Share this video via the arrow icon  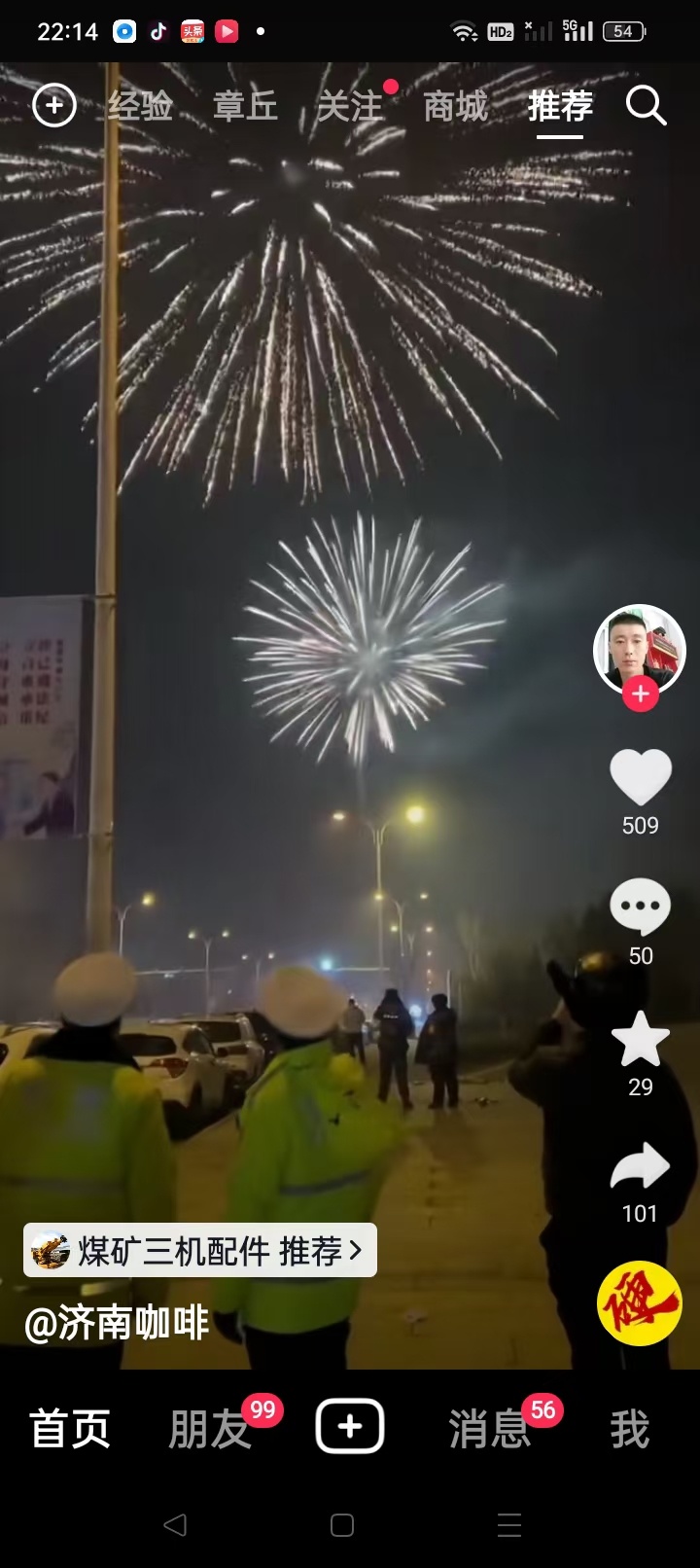pyautogui.click(x=640, y=1167)
